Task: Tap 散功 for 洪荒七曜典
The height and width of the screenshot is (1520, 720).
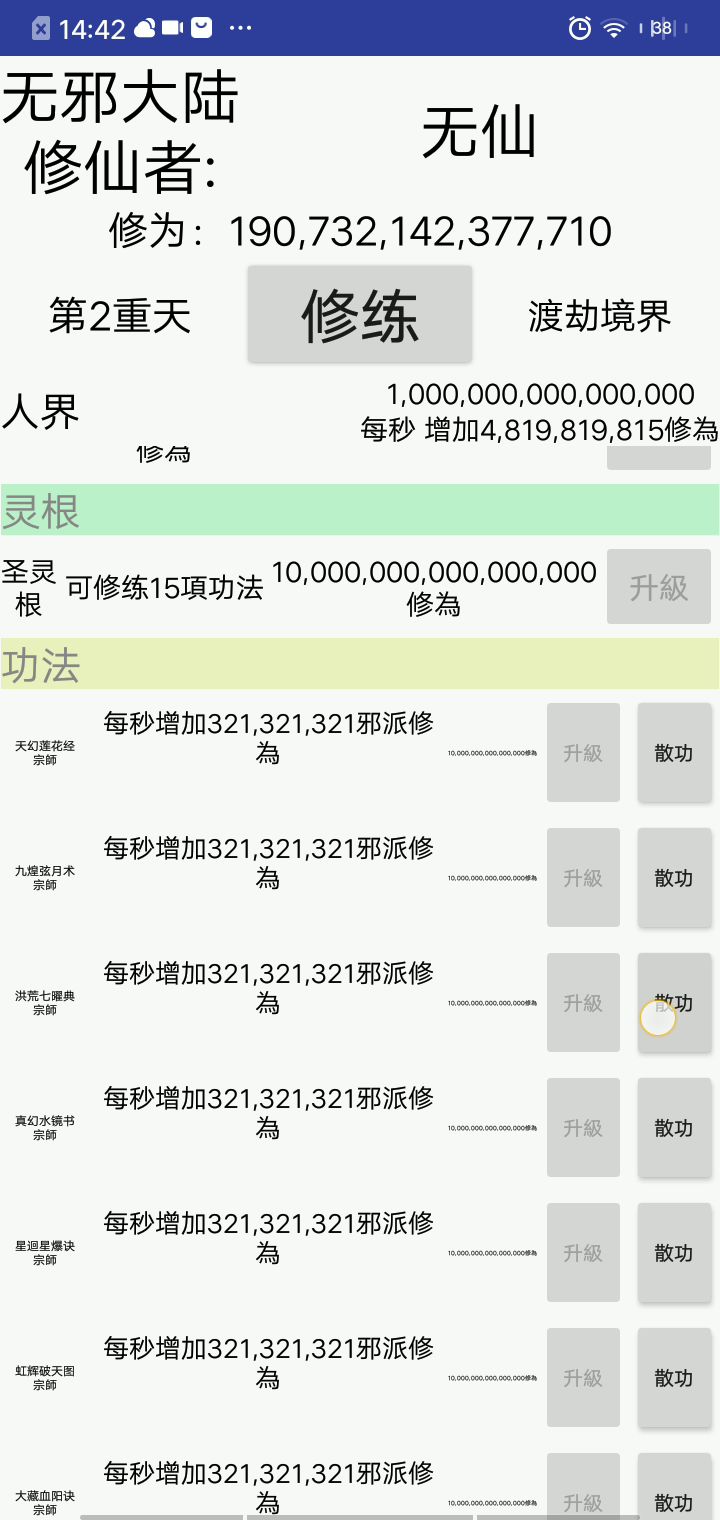Action: click(x=674, y=1002)
